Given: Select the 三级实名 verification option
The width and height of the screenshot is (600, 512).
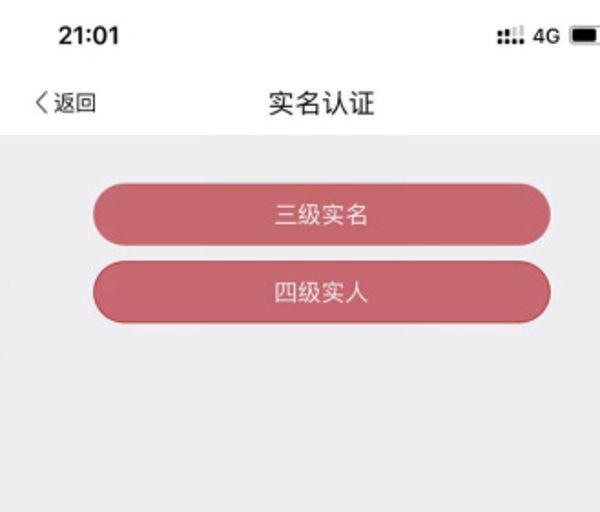Looking at the screenshot, I should pos(321,214).
